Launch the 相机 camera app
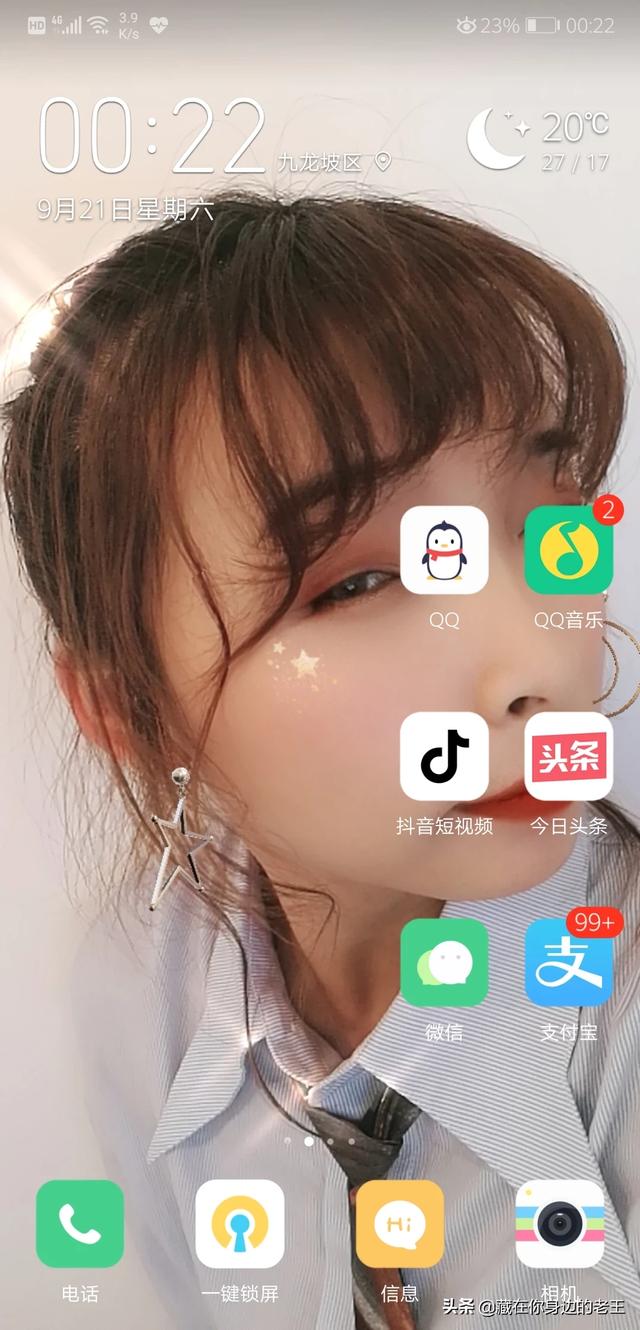This screenshot has width=640, height=1330. [x=560, y=1223]
